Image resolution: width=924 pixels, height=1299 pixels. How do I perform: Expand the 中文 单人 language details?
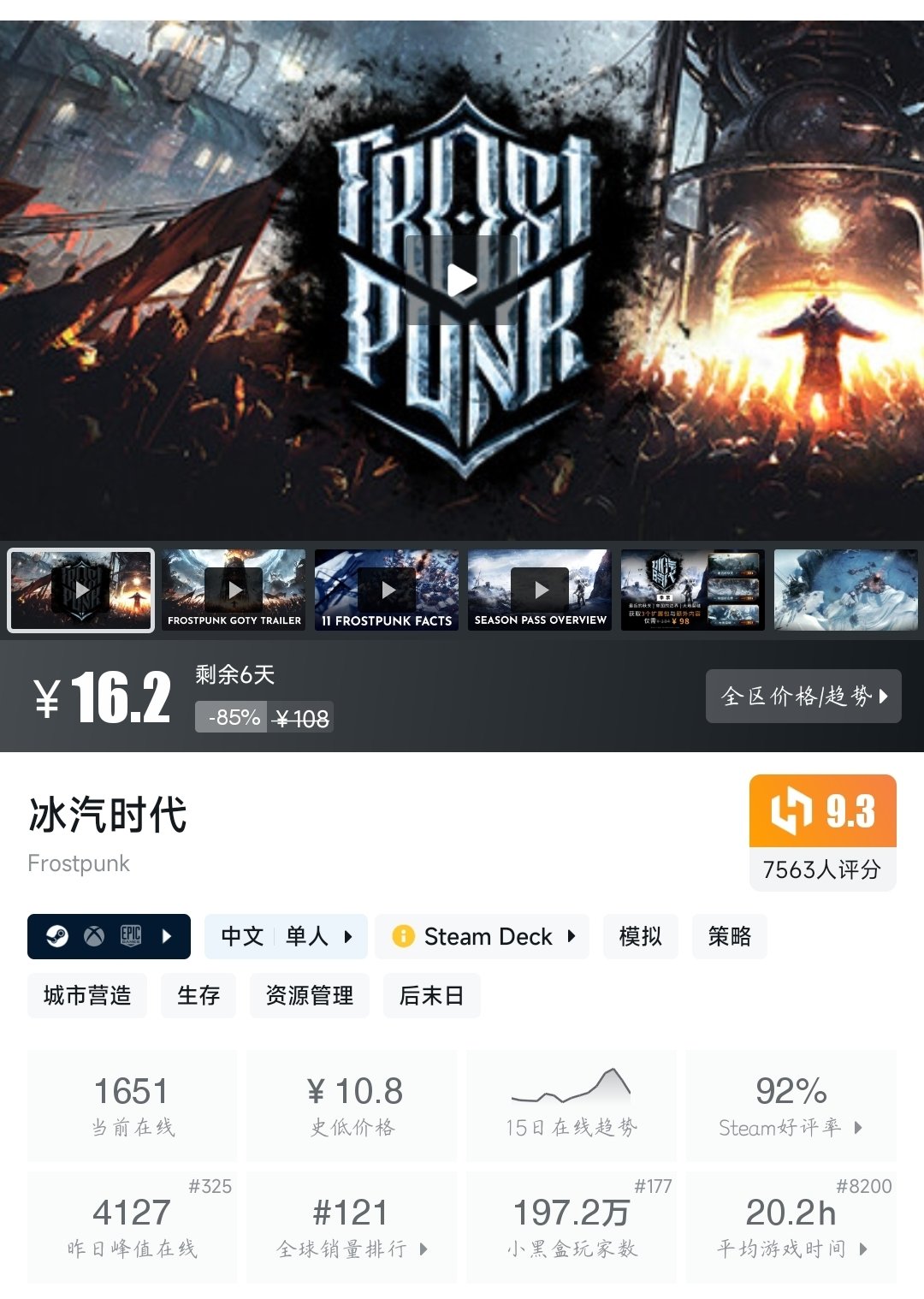[286, 936]
